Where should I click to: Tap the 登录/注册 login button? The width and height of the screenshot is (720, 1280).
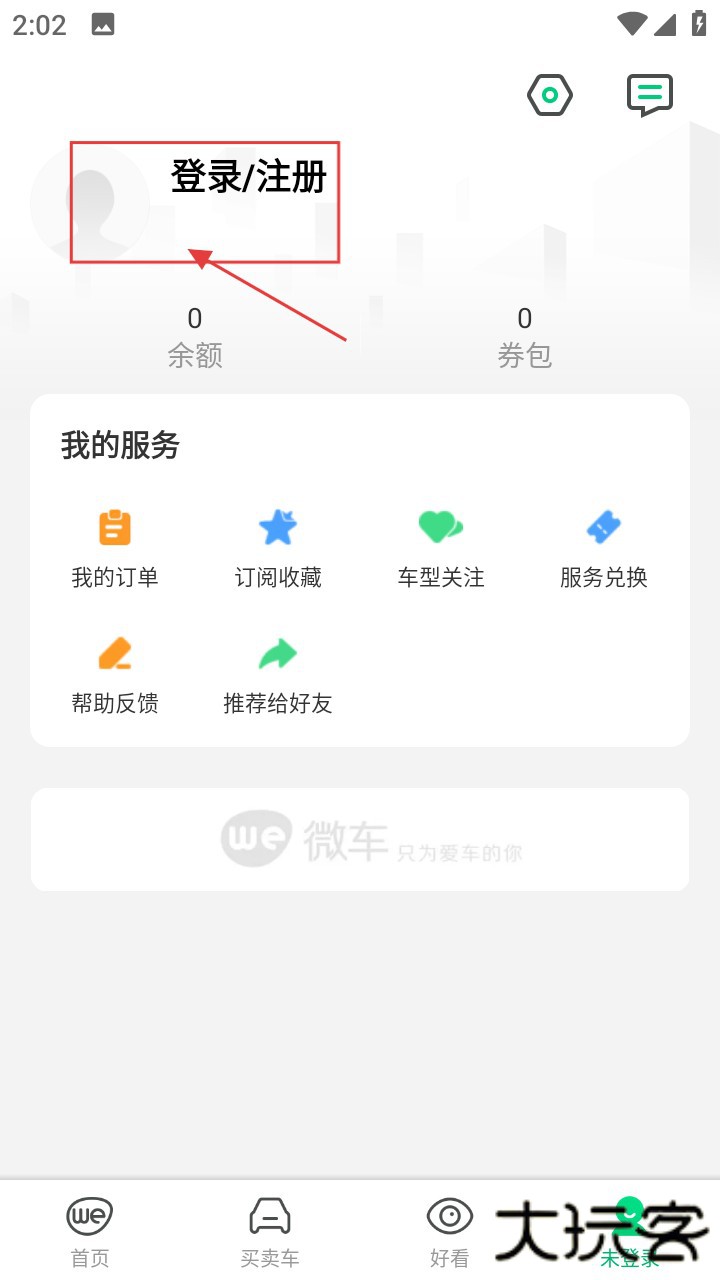pos(248,176)
